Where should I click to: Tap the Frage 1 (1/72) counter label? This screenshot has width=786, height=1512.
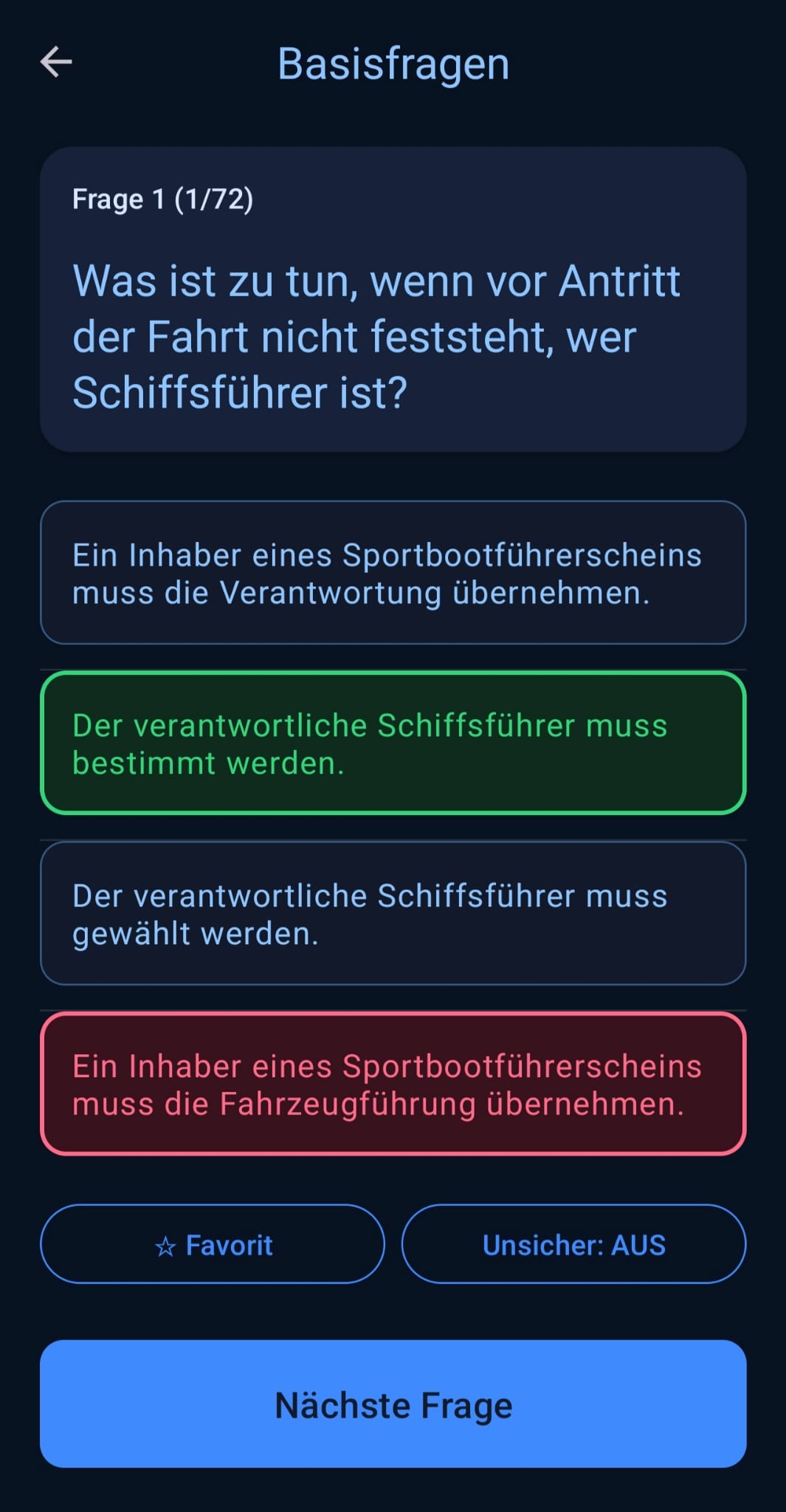[x=164, y=199]
